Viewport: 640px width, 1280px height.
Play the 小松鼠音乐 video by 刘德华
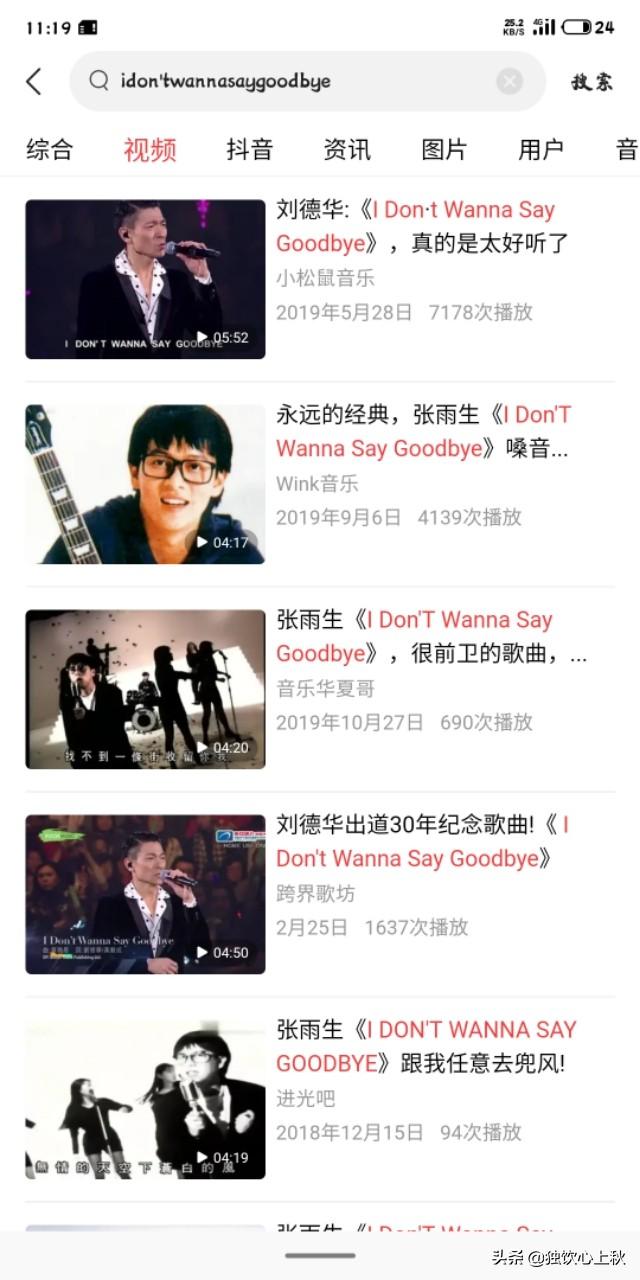[x=146, y=279]
